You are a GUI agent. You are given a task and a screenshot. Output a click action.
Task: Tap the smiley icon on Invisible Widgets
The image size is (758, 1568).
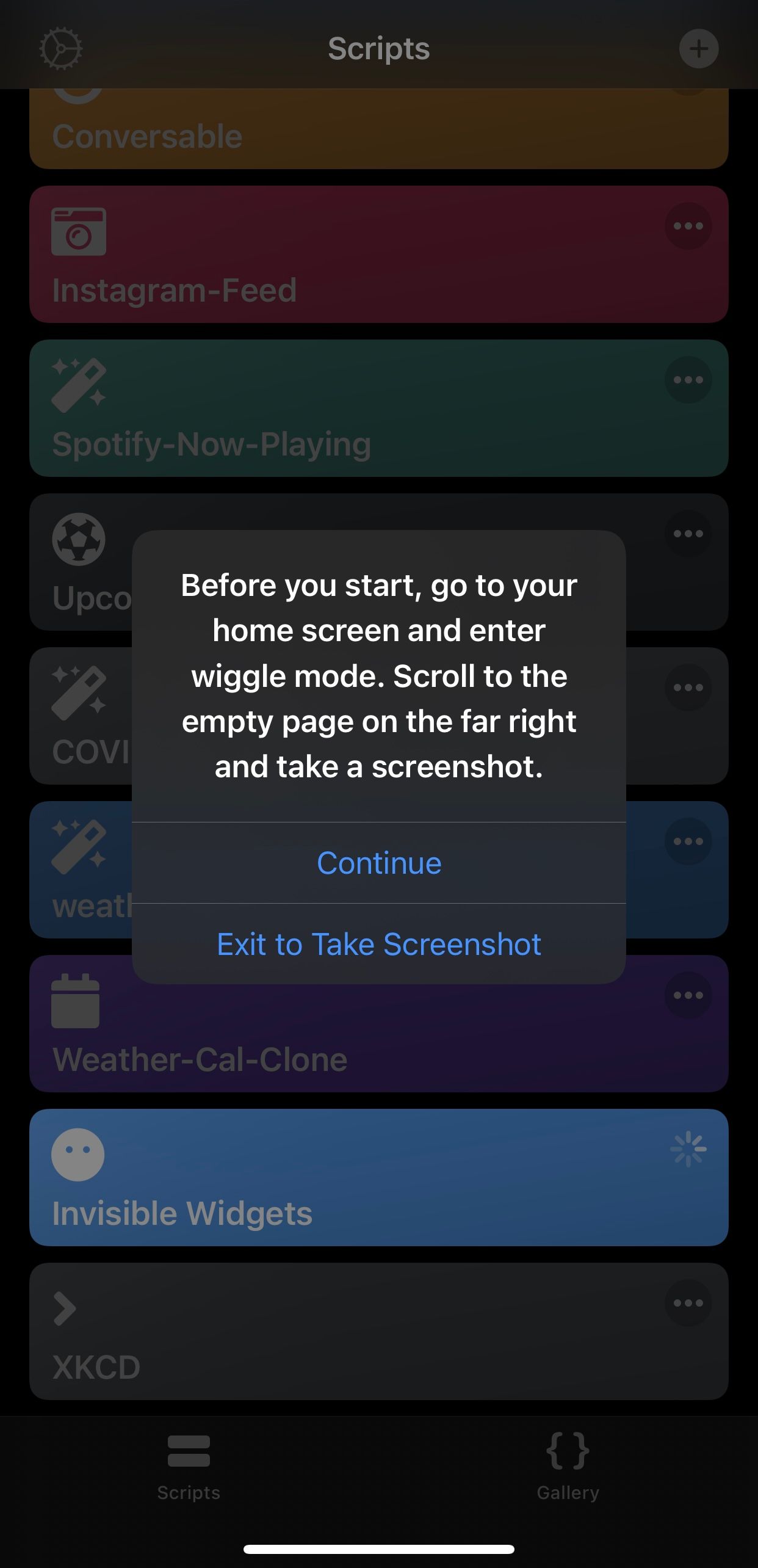[78, 1154]
